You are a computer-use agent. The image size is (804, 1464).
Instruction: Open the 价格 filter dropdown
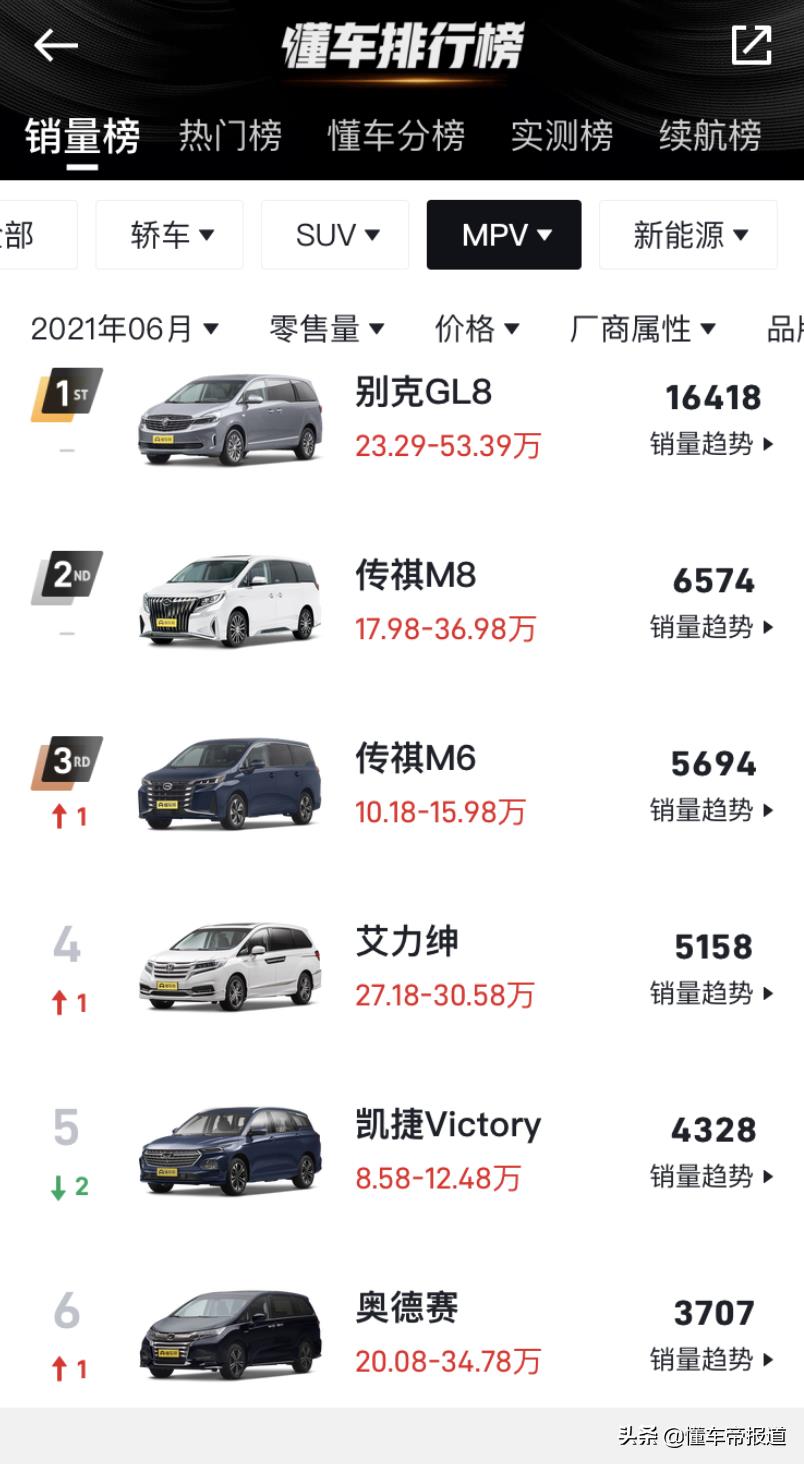click(x=476, y=328)
